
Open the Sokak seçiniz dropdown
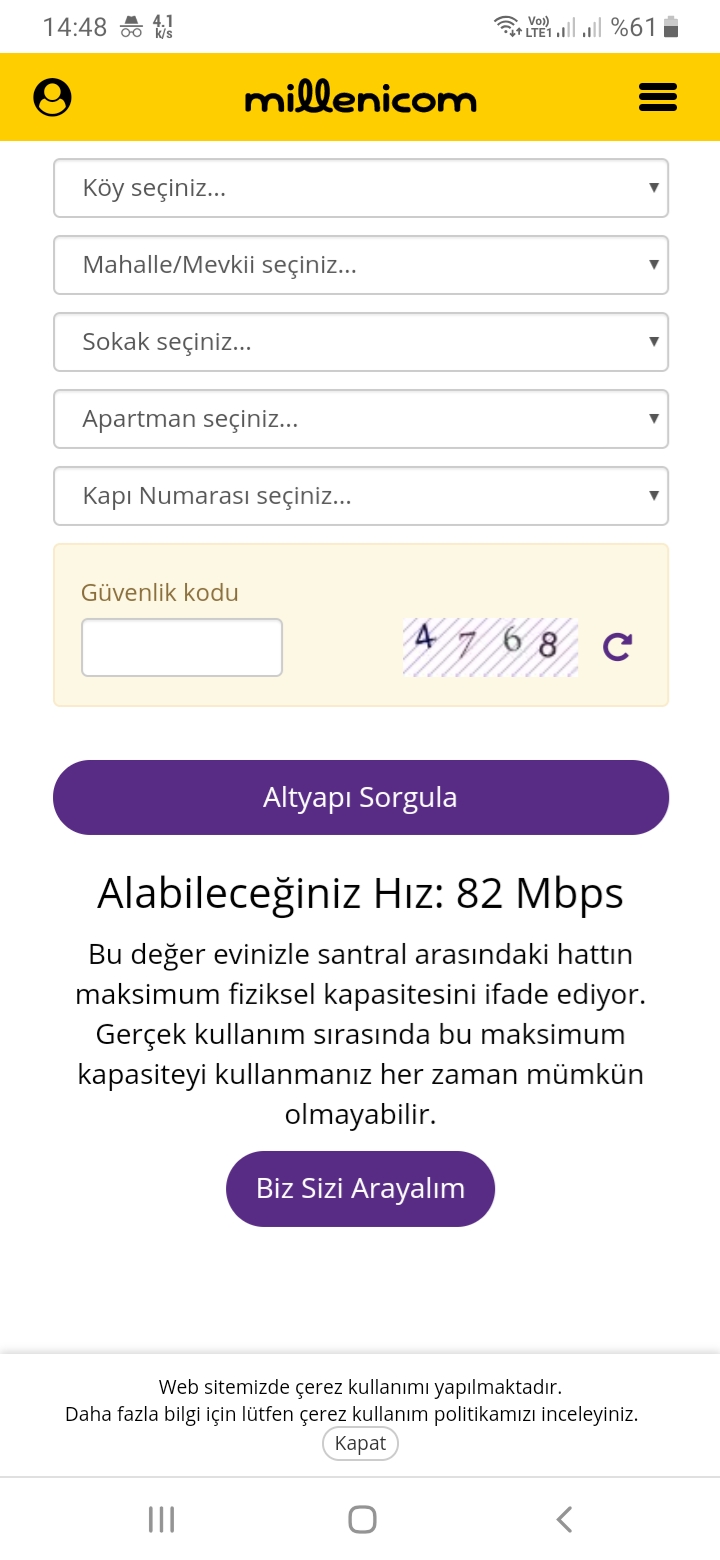click(360, 342)
